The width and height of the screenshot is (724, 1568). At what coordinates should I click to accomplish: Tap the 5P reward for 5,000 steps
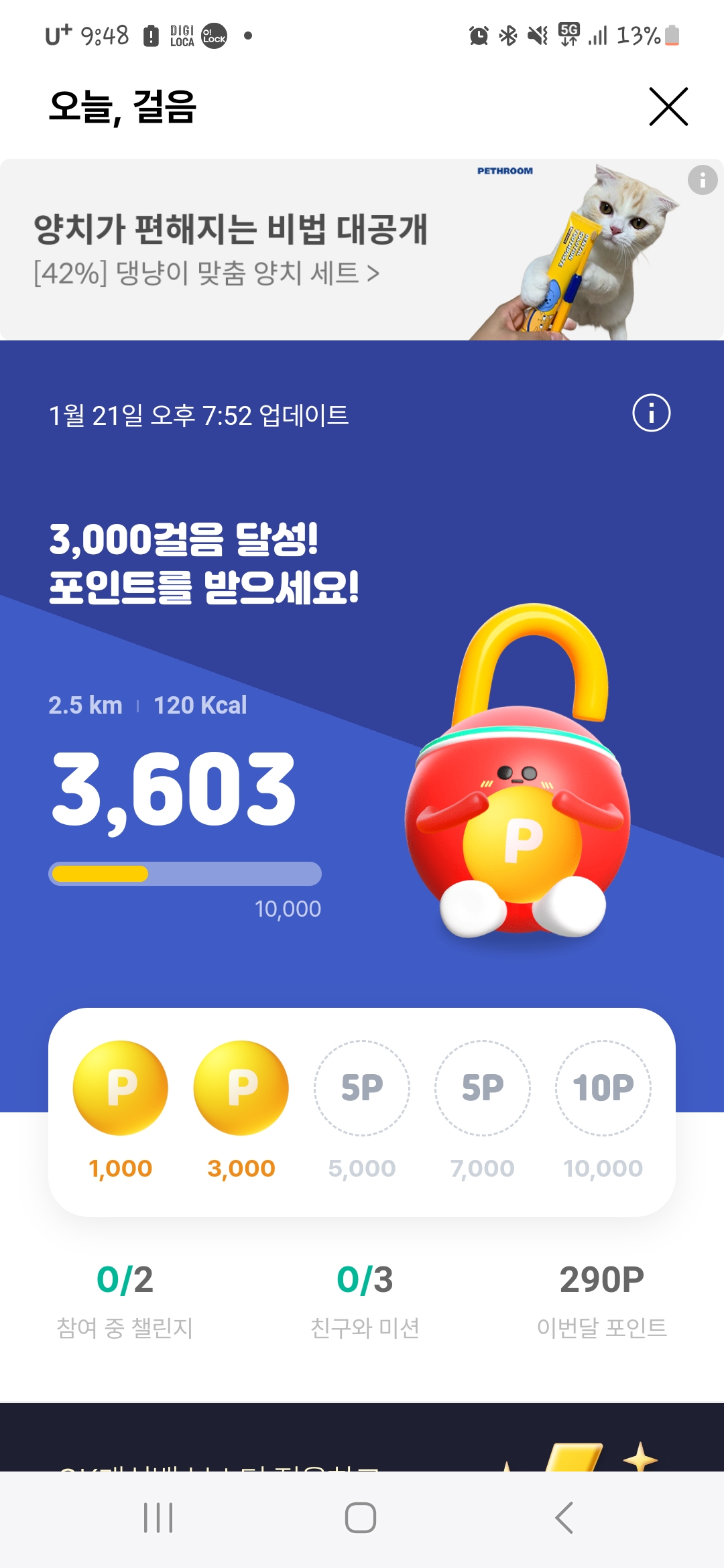[x=362, y=1088]
